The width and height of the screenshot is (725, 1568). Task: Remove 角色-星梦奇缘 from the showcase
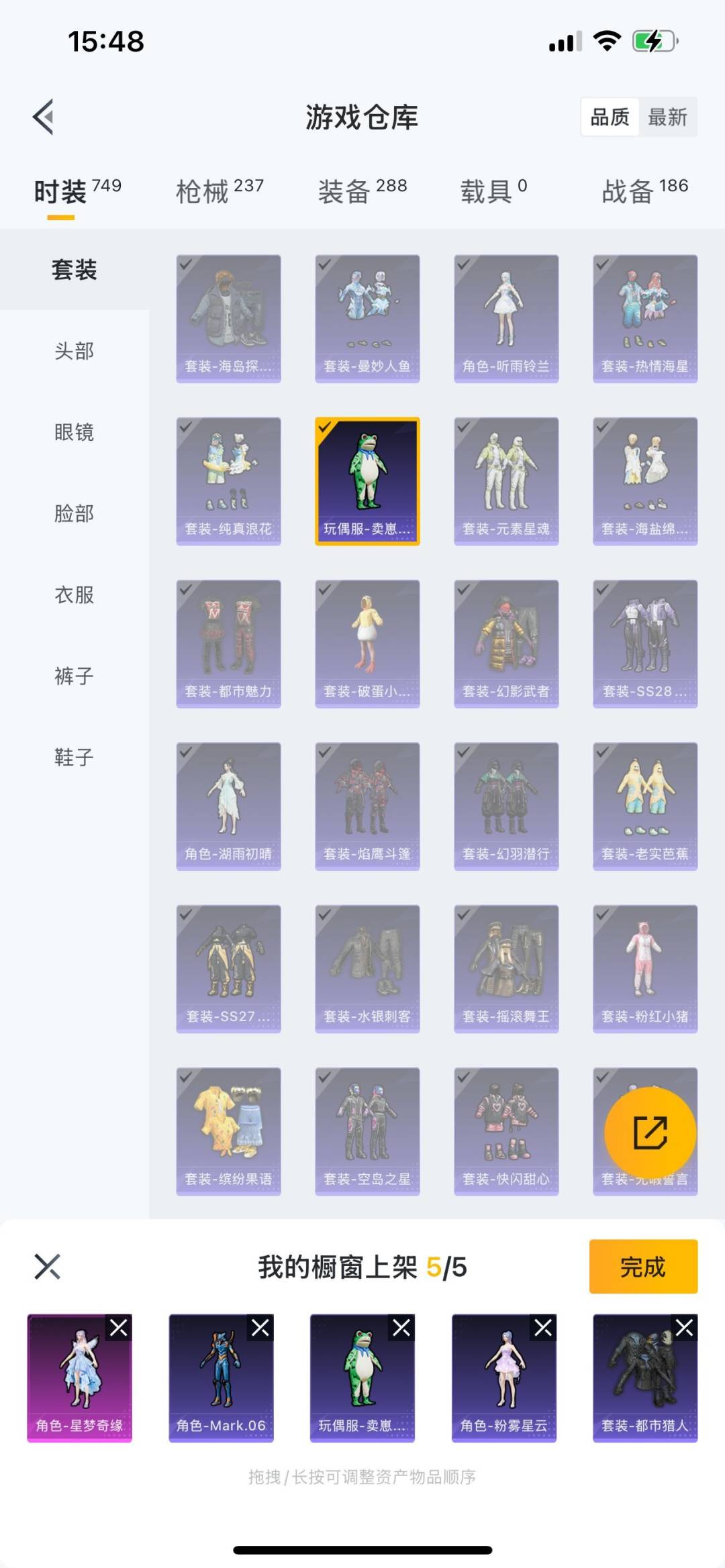(x=119, y=1328)
